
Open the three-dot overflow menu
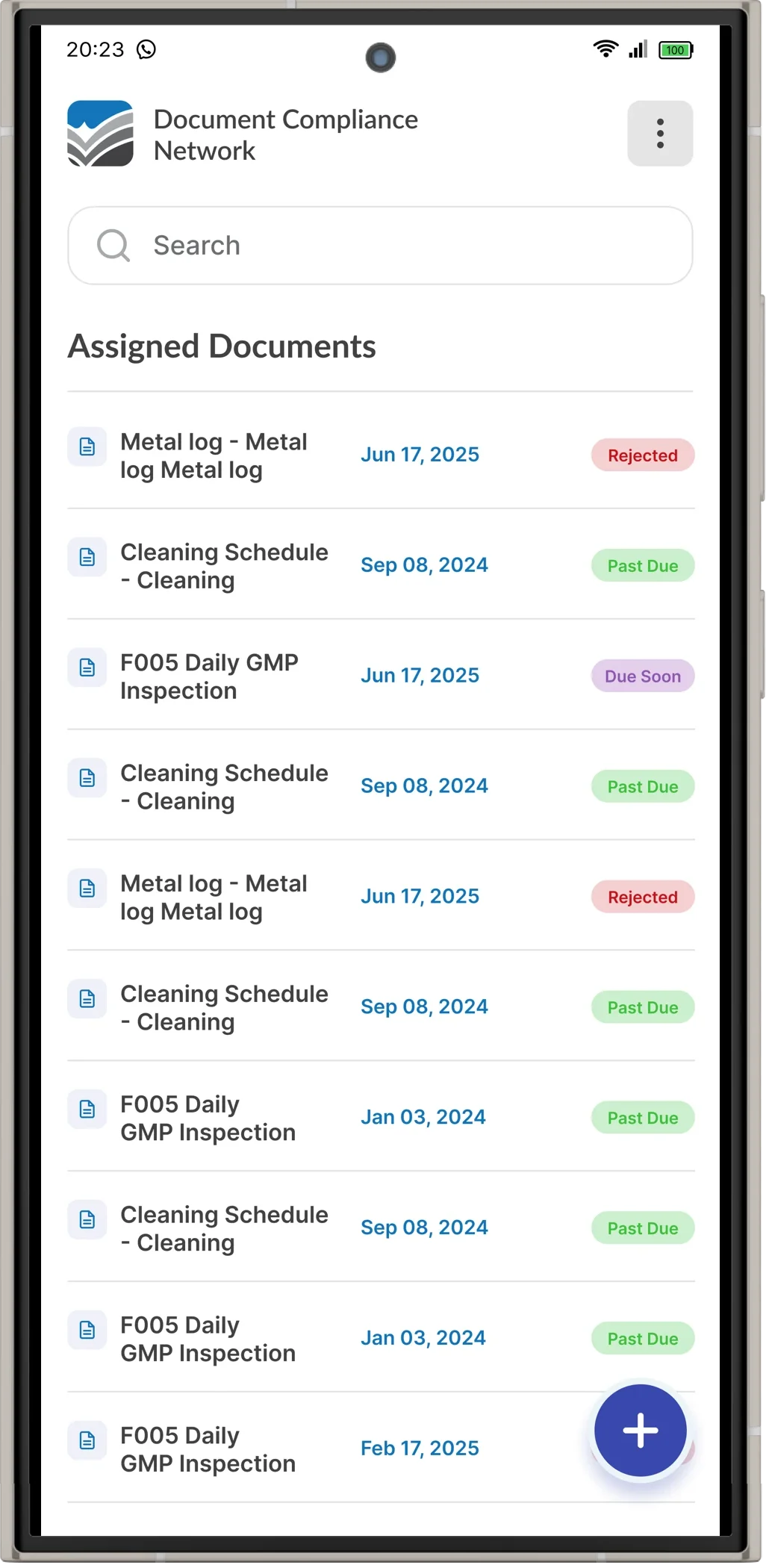(659, 134)
